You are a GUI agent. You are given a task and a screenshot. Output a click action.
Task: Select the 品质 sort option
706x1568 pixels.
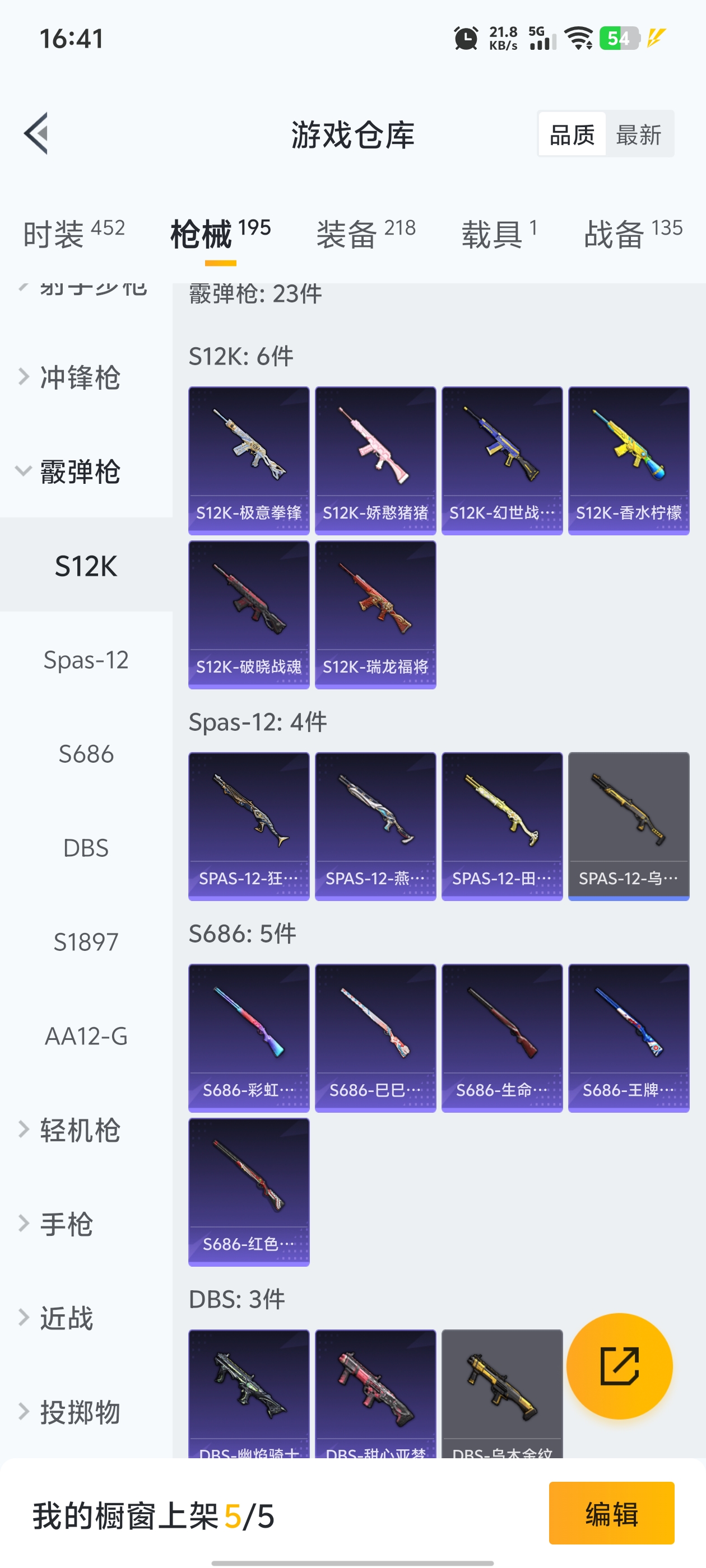click(x=572, y=134)
